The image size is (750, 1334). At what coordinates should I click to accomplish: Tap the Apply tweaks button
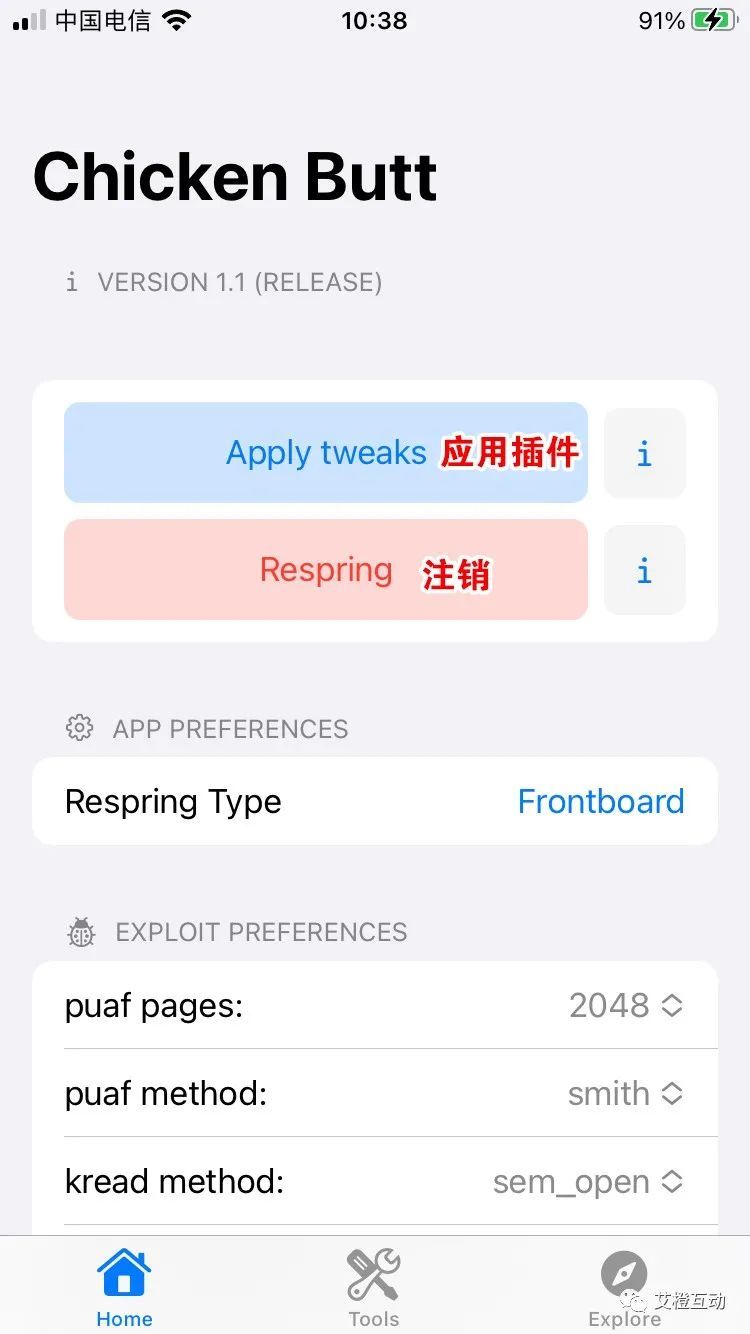[x=326, y=453]
